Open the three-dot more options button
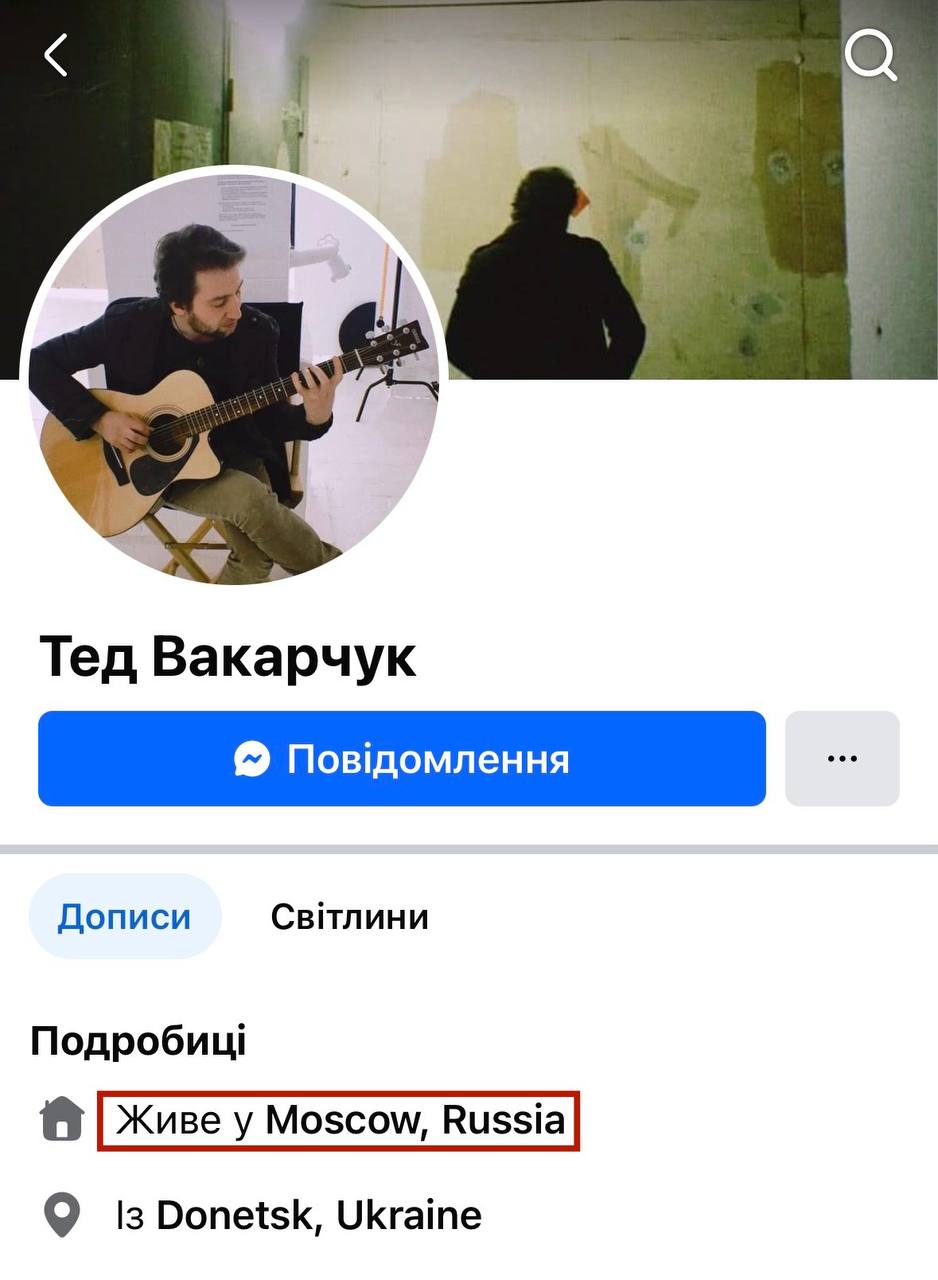Screen dimensions: 938x1280 click(x=842, y=759)
